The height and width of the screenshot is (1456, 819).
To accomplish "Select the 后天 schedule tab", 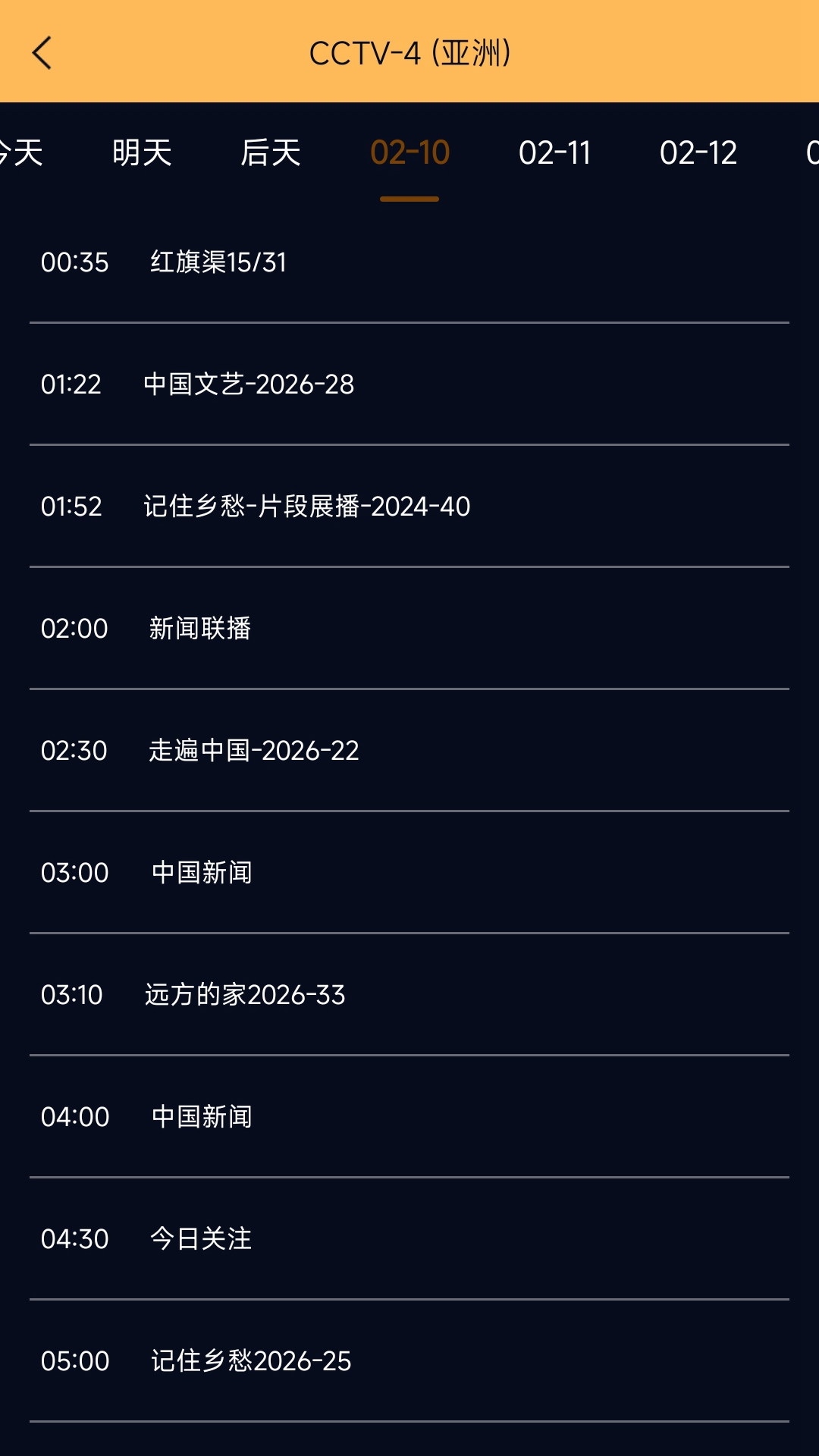I will coord(271,153).
